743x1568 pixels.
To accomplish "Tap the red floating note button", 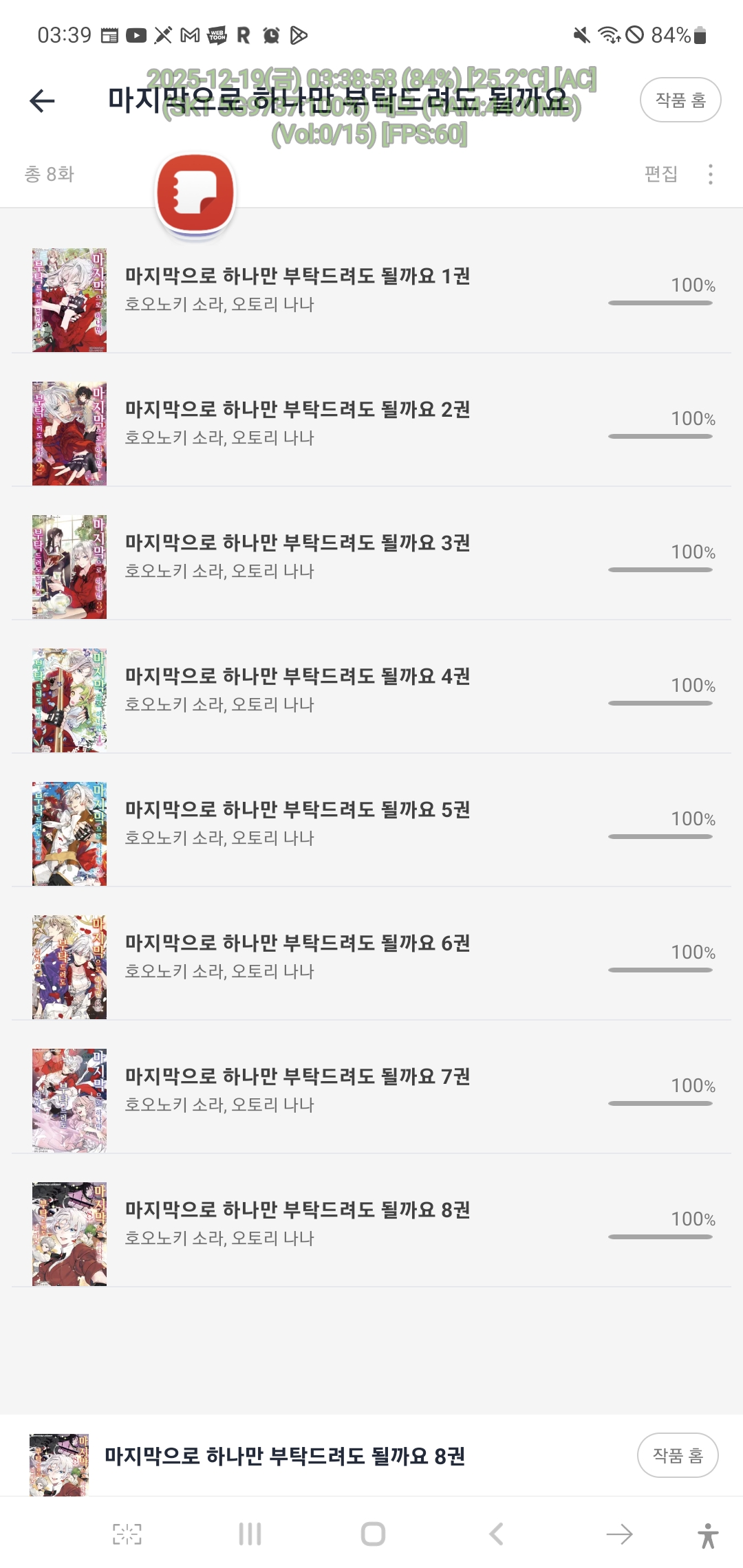I will tap(196, 193).
